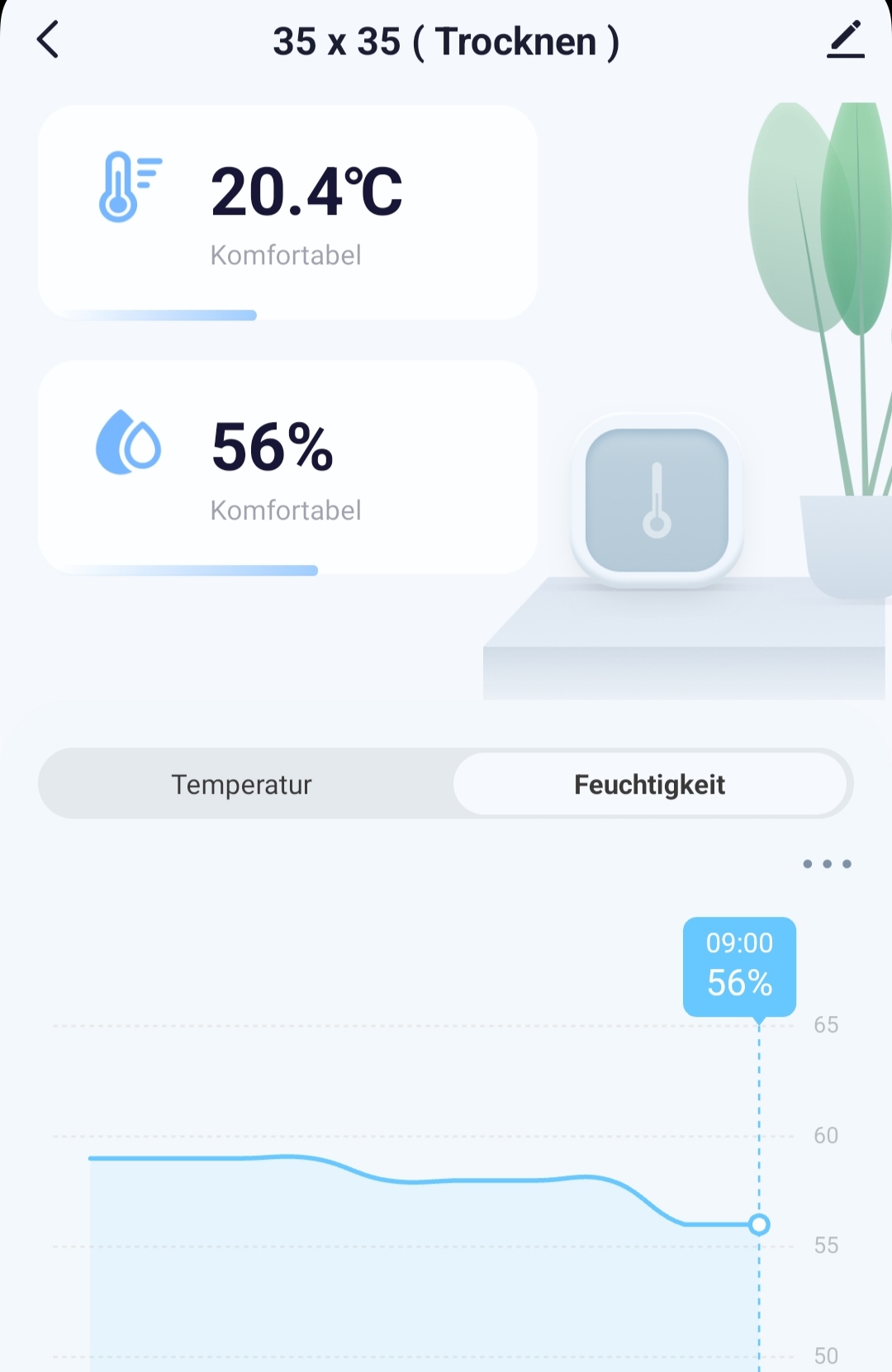Tap the 09:00 data point on chart
The image size is (892, 1372).
tap(759, 1224)
